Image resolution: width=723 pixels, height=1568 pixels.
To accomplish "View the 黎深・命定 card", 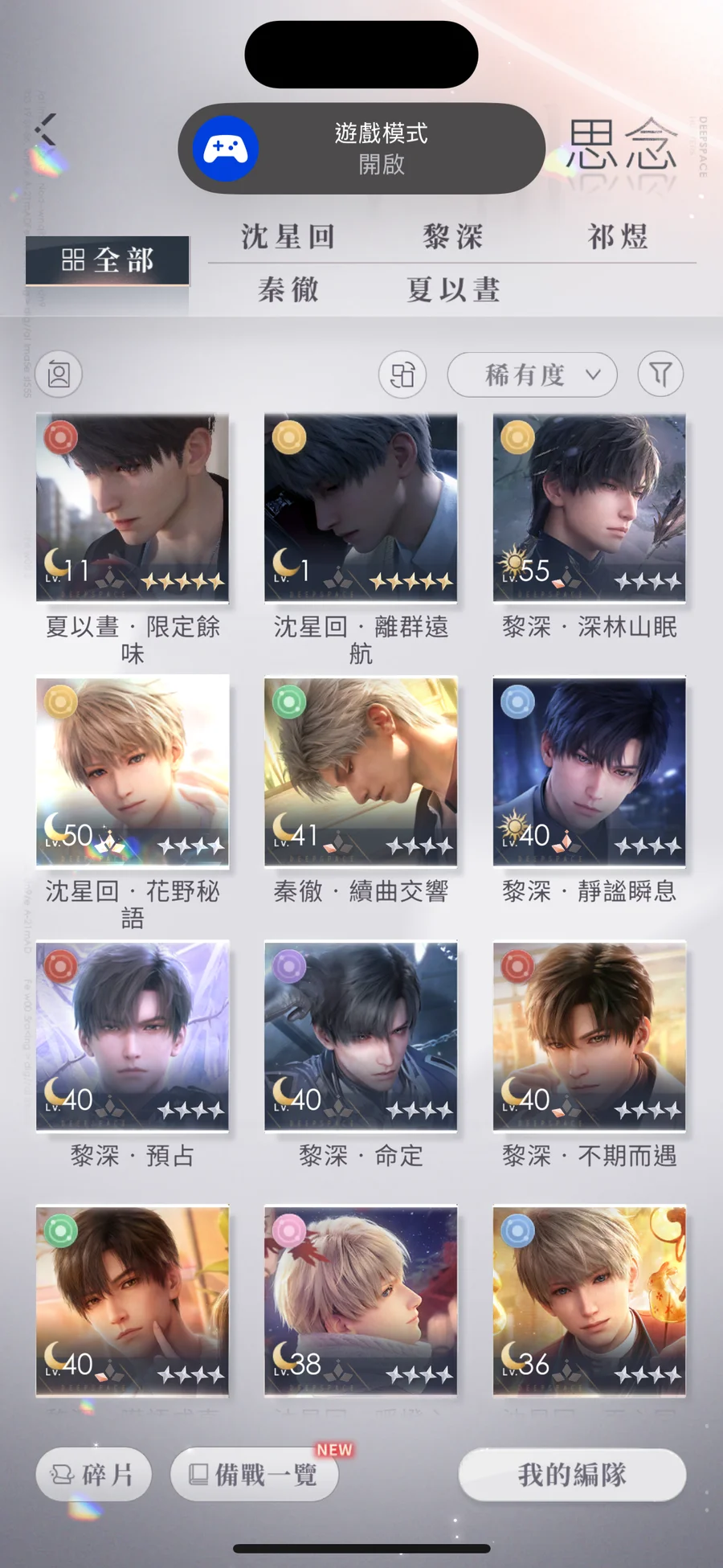I will click(361, 1037).
